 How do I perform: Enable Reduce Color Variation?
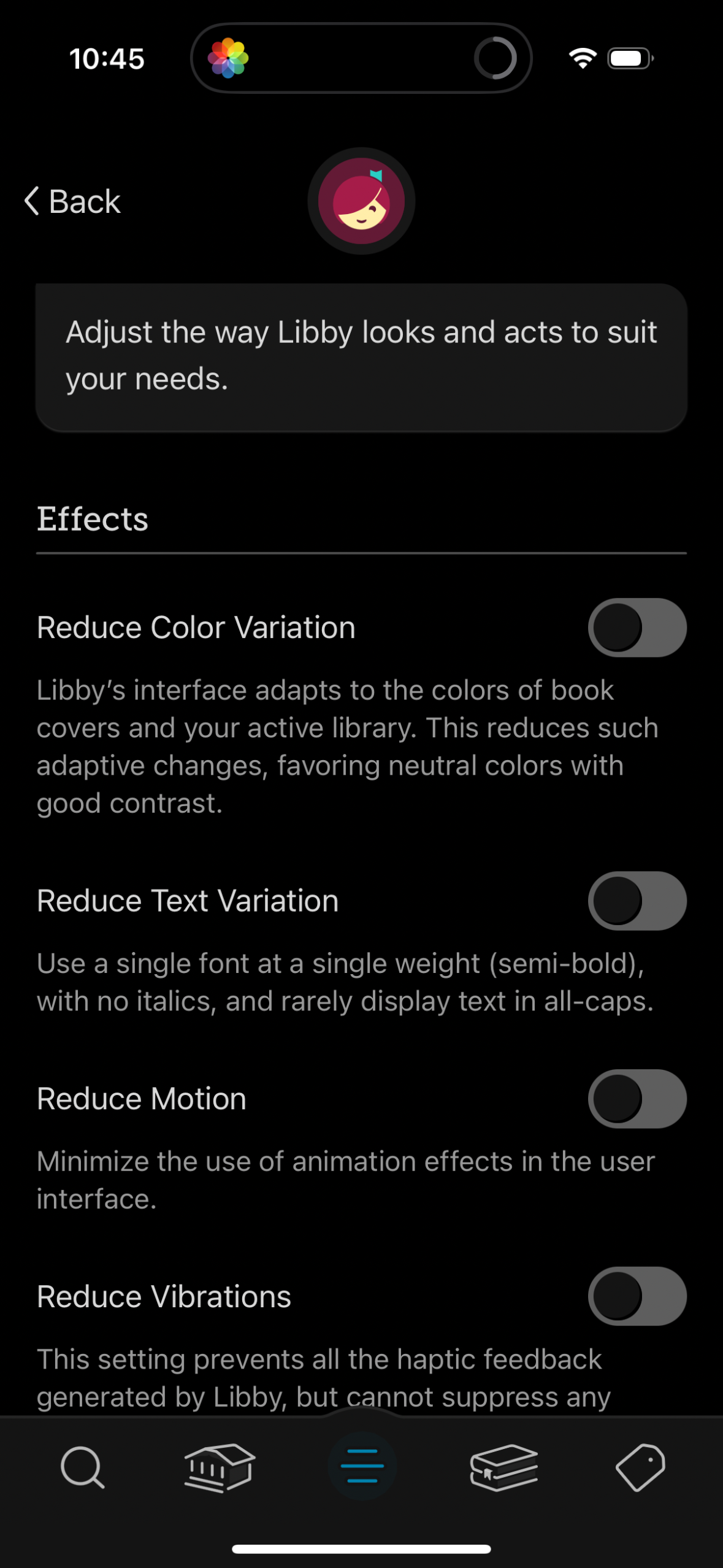[637, 627]
